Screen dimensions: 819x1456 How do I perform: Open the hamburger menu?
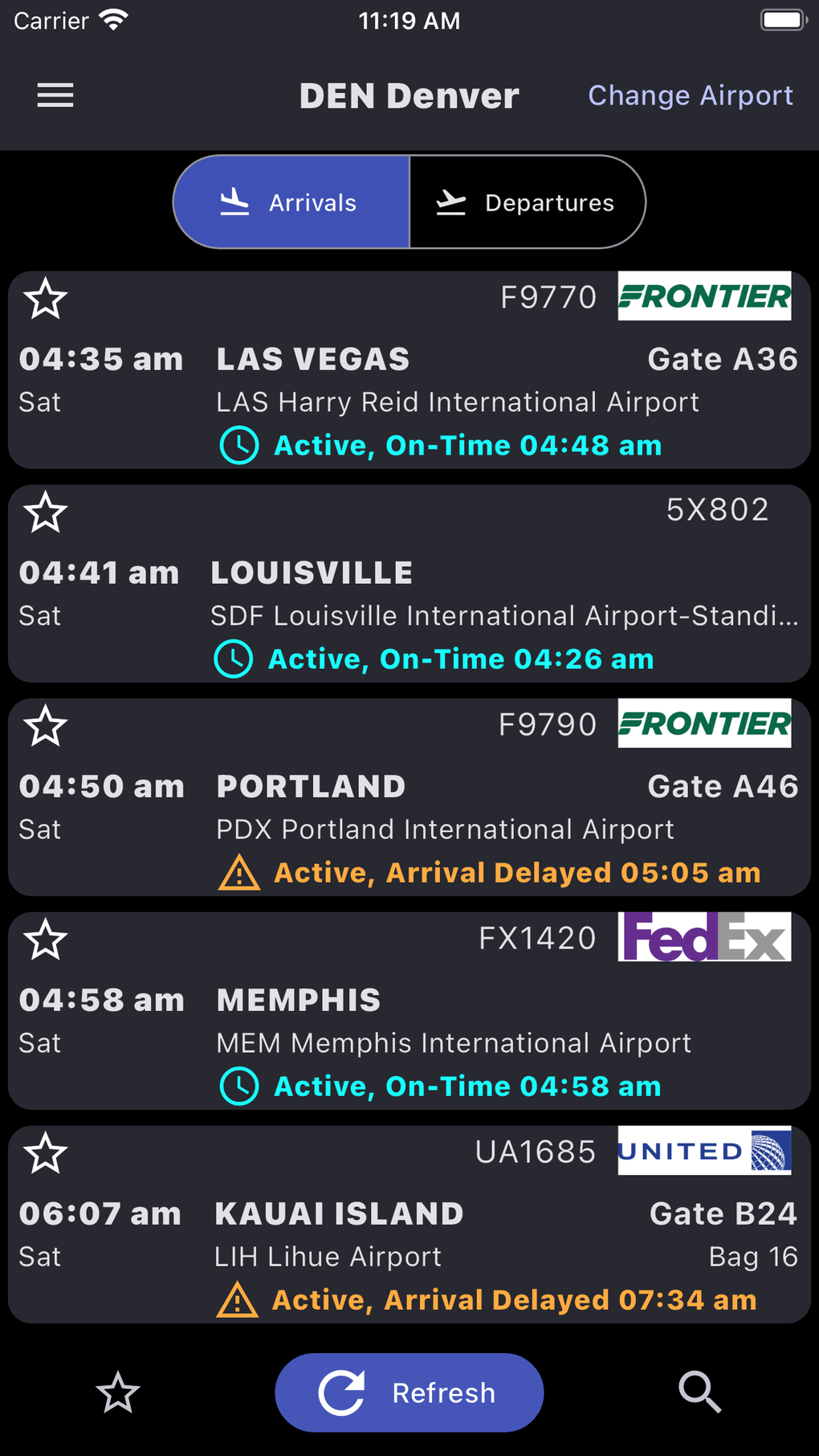tap(55, 96)
